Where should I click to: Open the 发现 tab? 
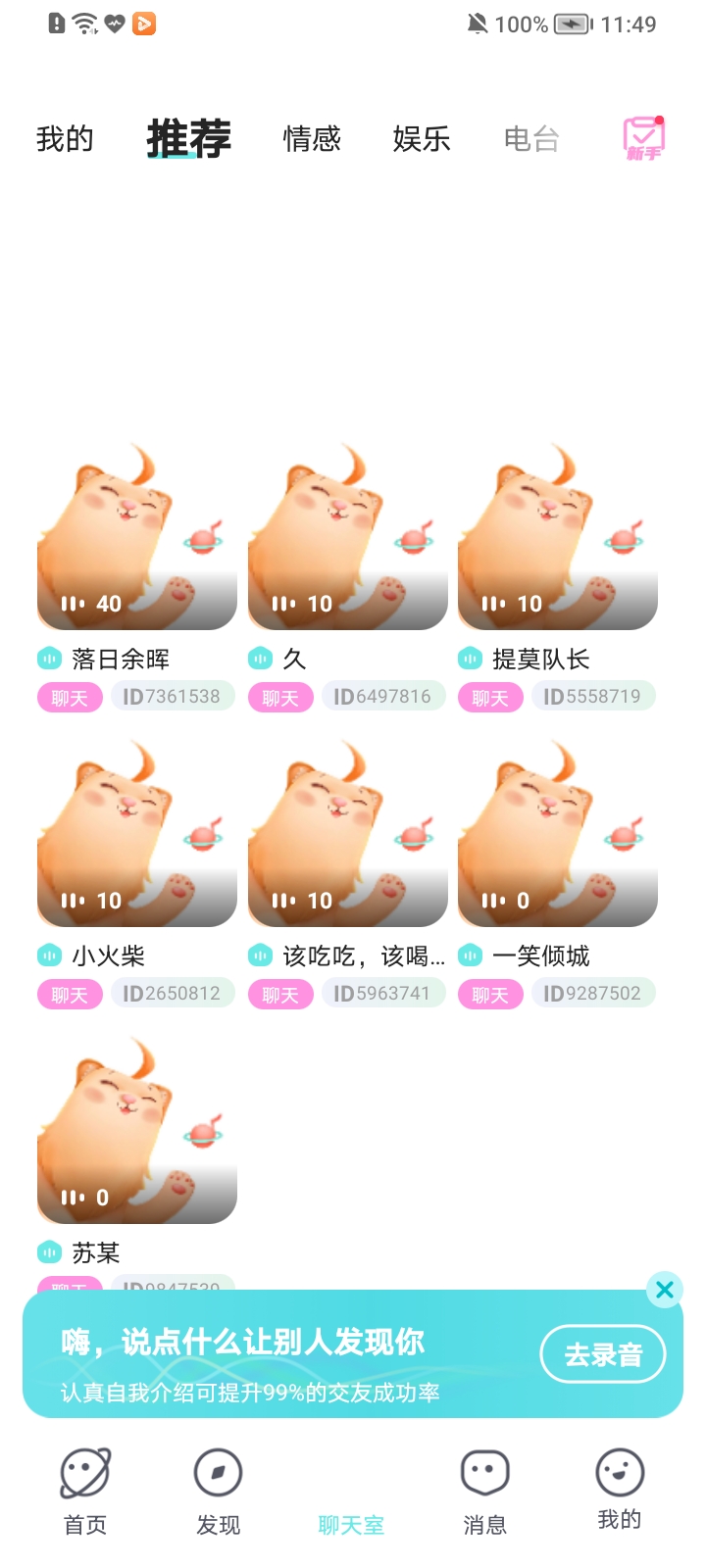pos(218,1492)
